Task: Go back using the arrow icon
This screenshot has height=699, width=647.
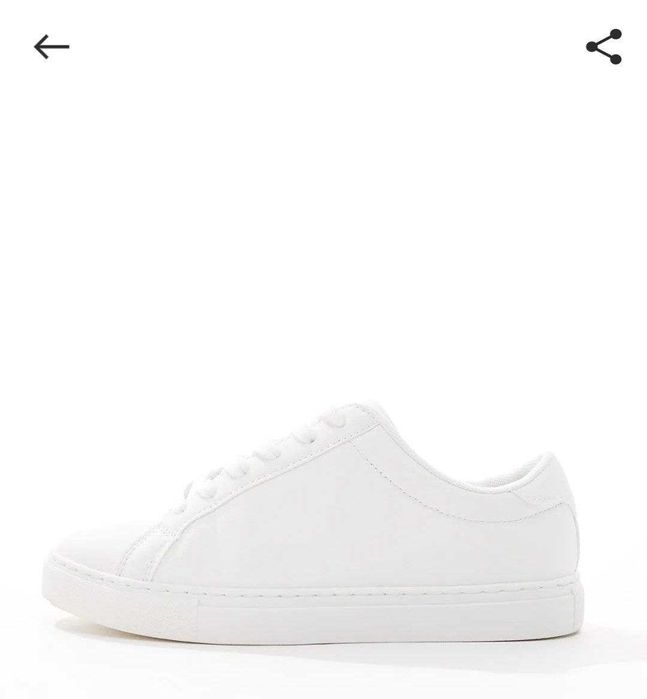Action: [51, 47]
